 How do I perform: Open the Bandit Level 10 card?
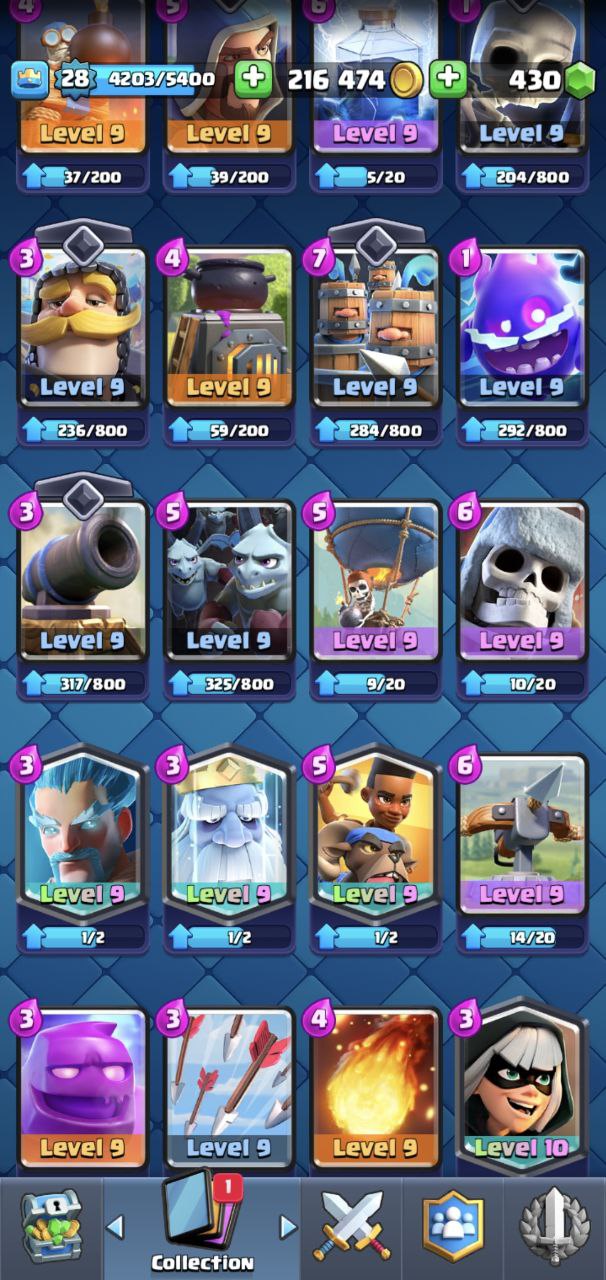(521, 1086)
